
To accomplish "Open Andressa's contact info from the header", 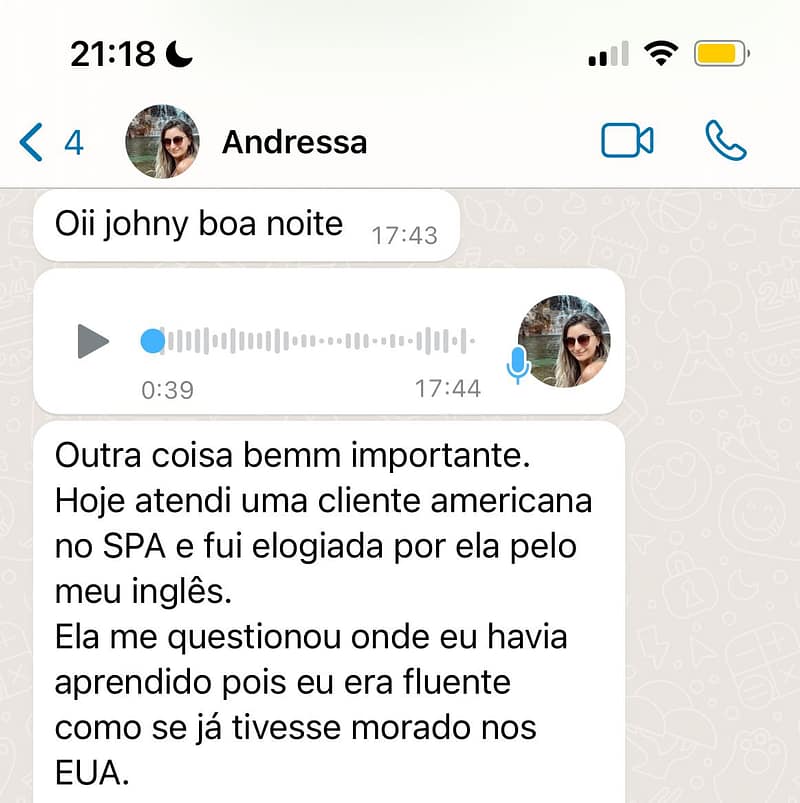I will point(294,143).
